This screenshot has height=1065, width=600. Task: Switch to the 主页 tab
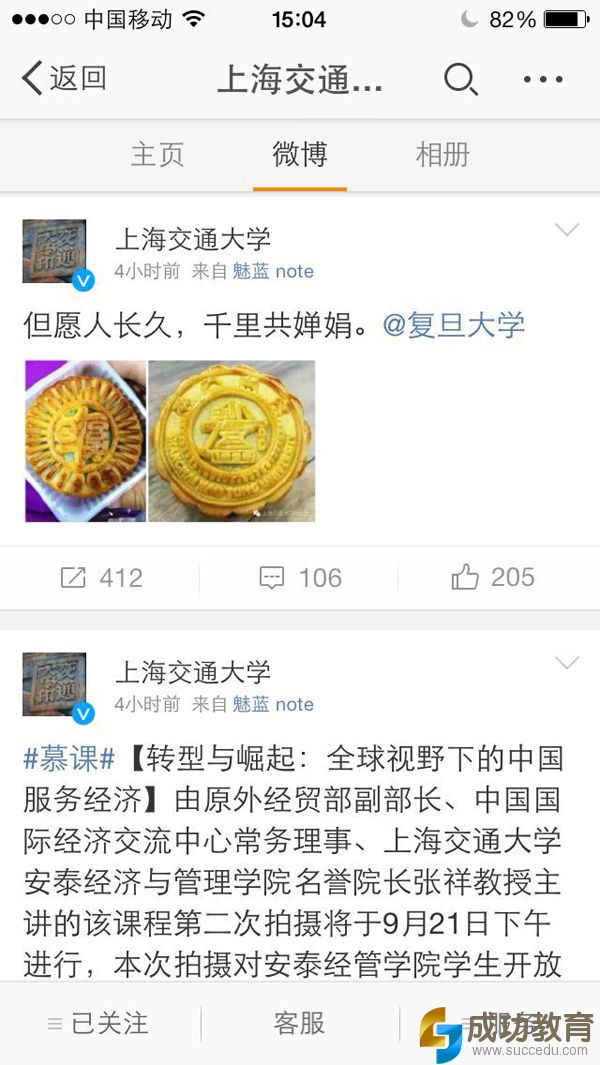point(158,155)
